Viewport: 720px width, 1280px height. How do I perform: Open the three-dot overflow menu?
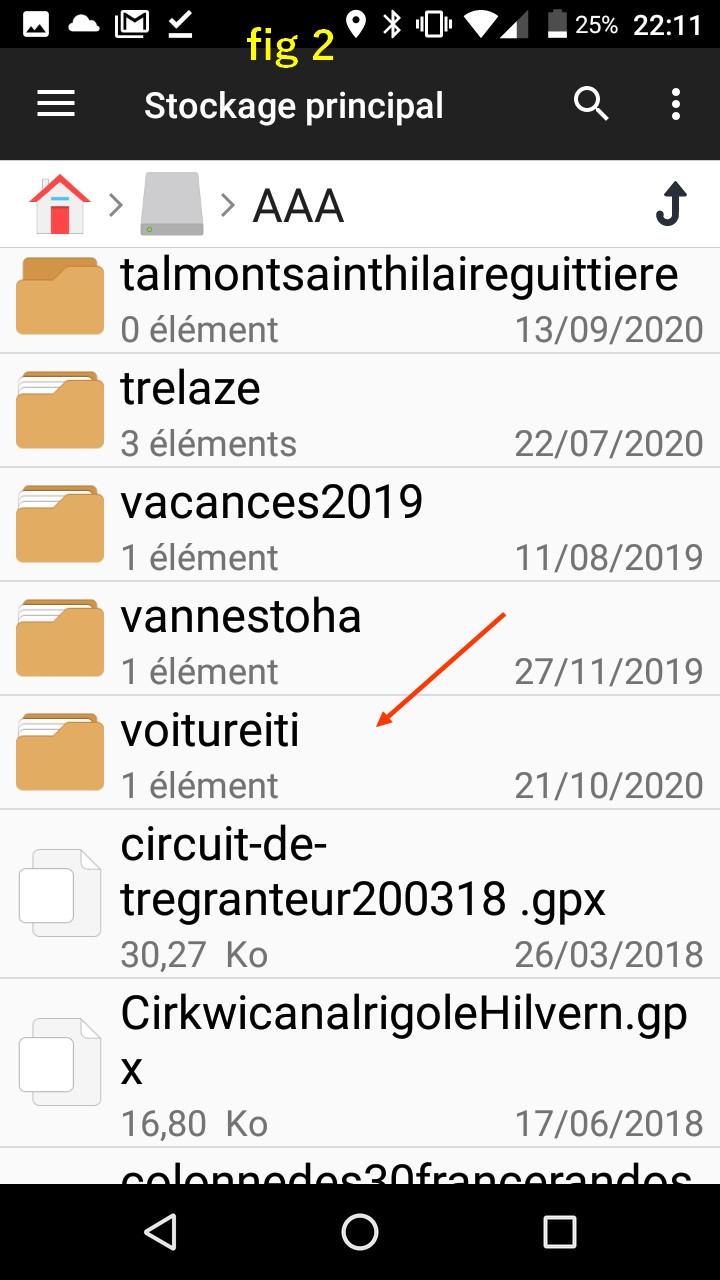676,104
